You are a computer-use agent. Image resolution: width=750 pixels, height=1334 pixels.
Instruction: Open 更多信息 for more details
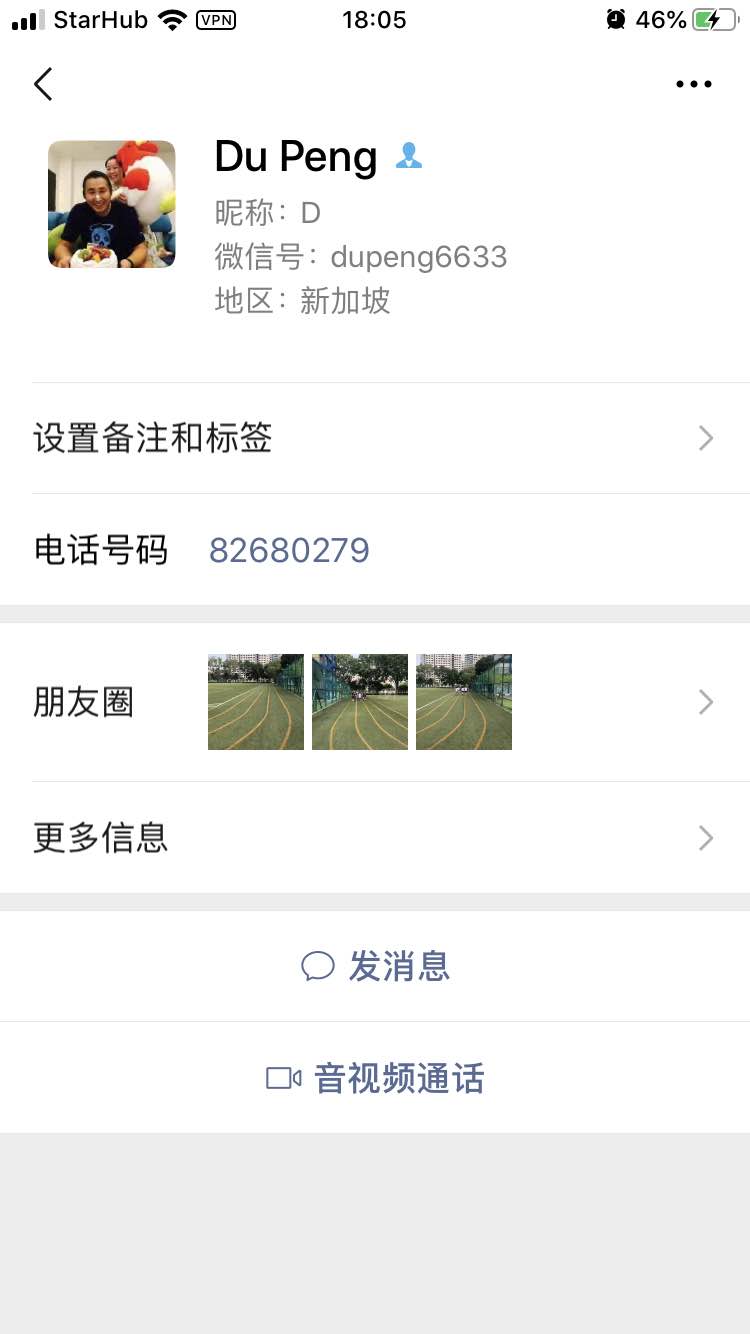click(375, 837)
